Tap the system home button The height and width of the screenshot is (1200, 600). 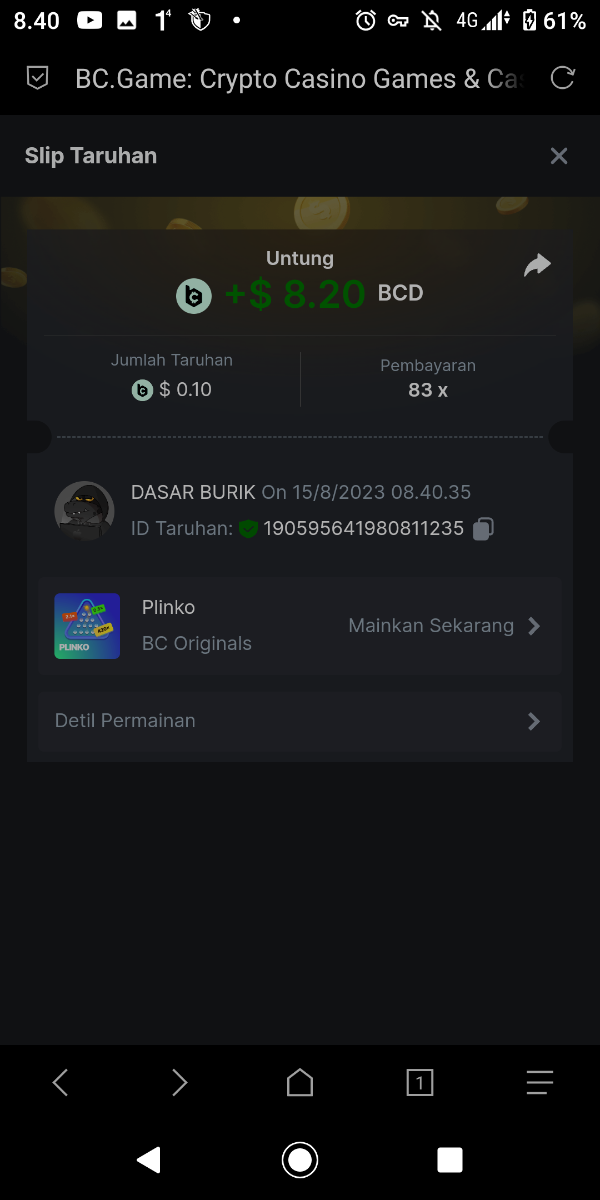(x=299, y=1160)
